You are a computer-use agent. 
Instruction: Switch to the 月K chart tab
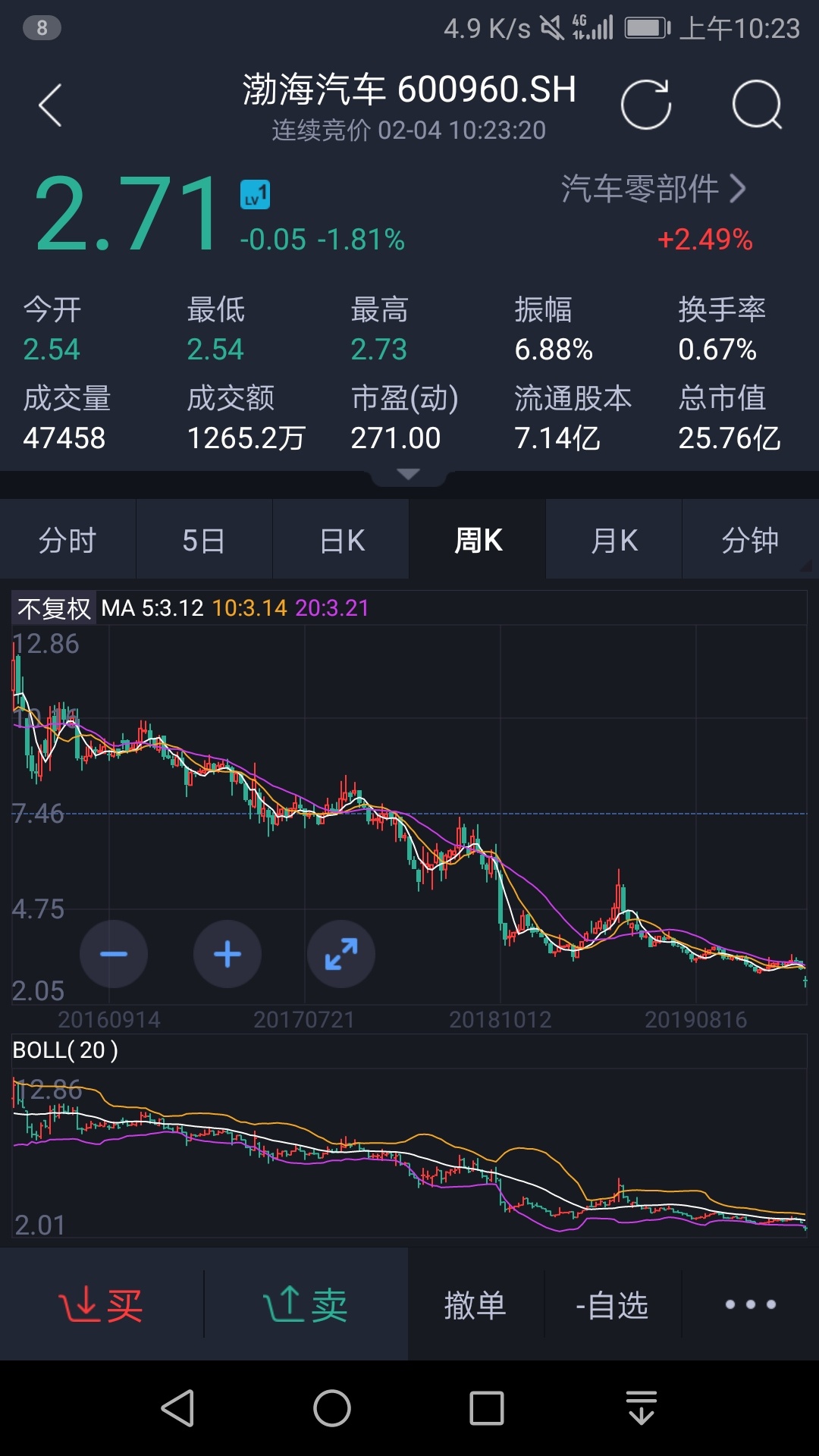[614, 540]
